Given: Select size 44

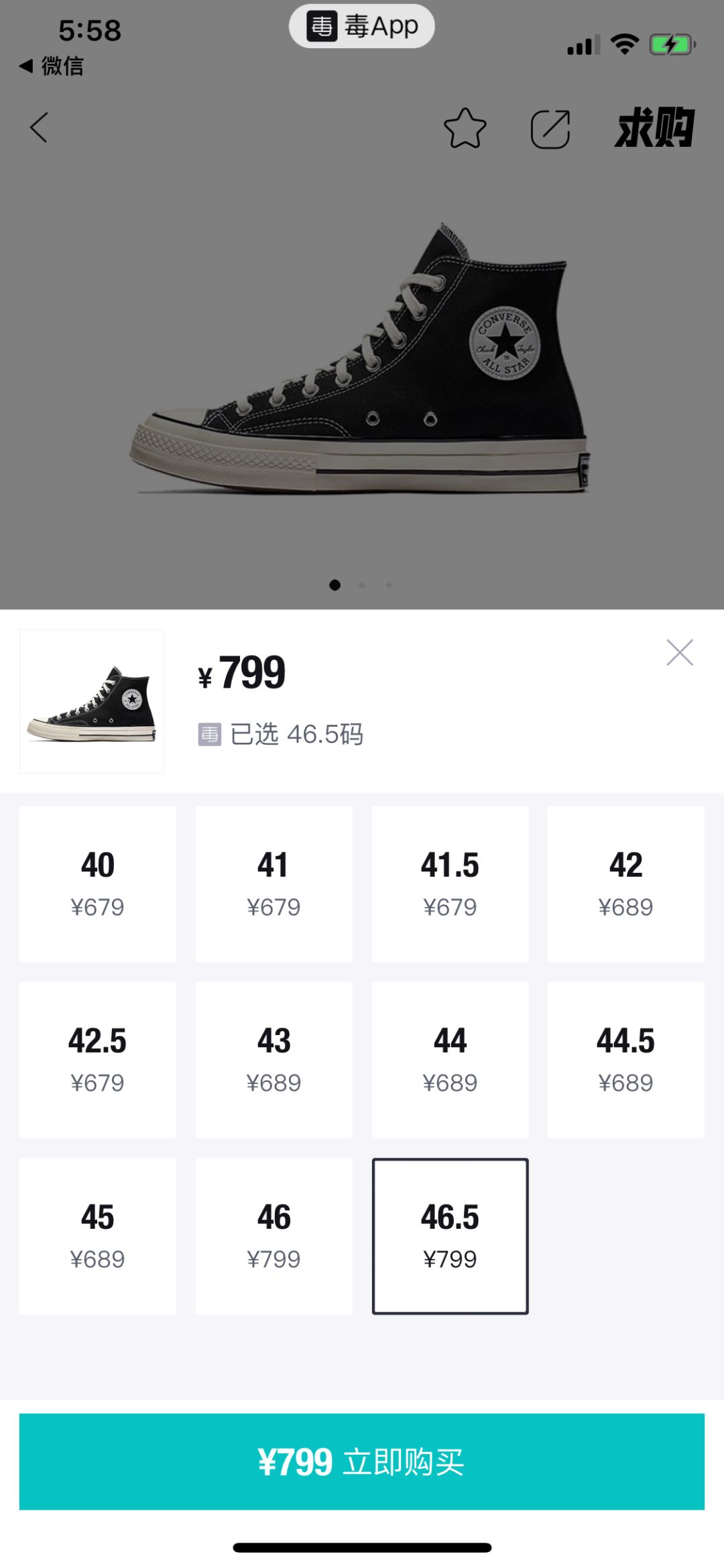Looking at the screenshot, I should coord(450,1060).
